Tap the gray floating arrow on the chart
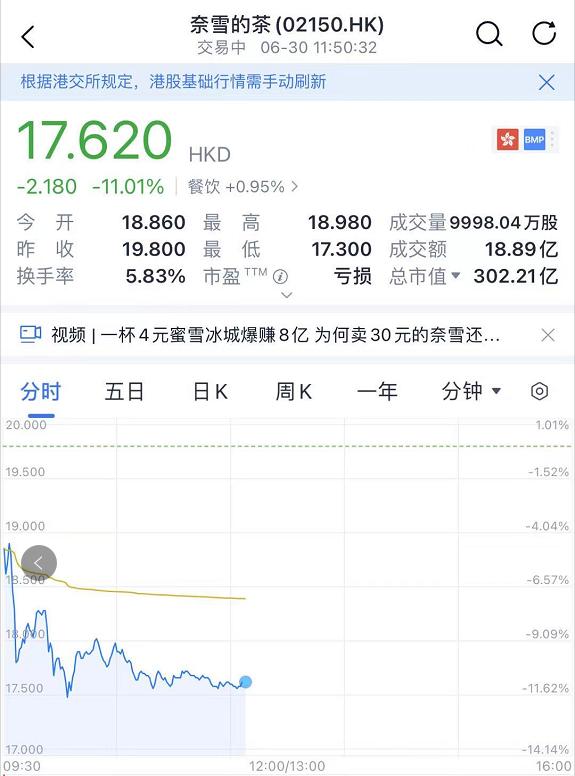575x776 pixels. [39, 563]
